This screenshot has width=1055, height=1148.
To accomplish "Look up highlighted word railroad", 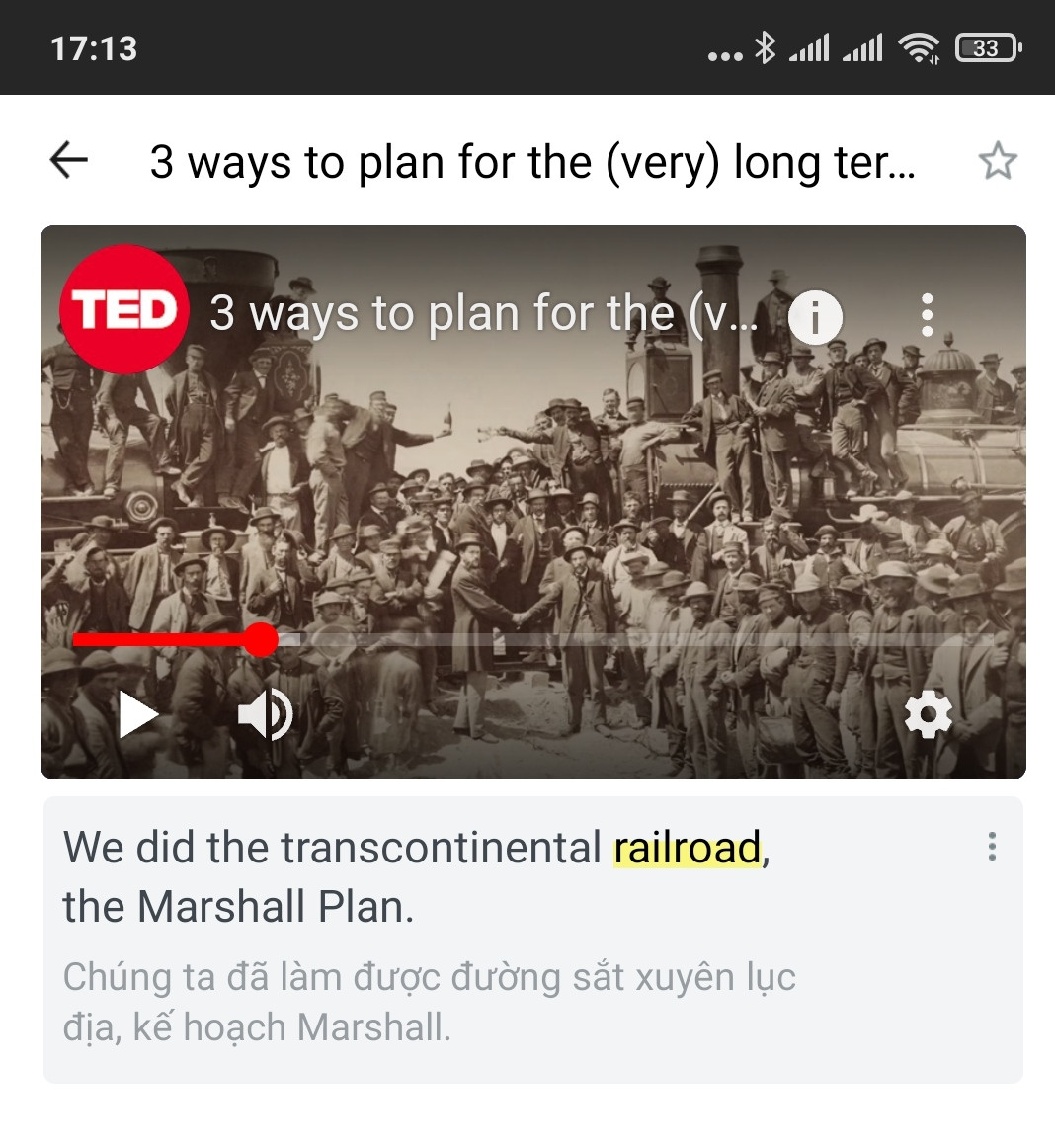I will 688,848.
